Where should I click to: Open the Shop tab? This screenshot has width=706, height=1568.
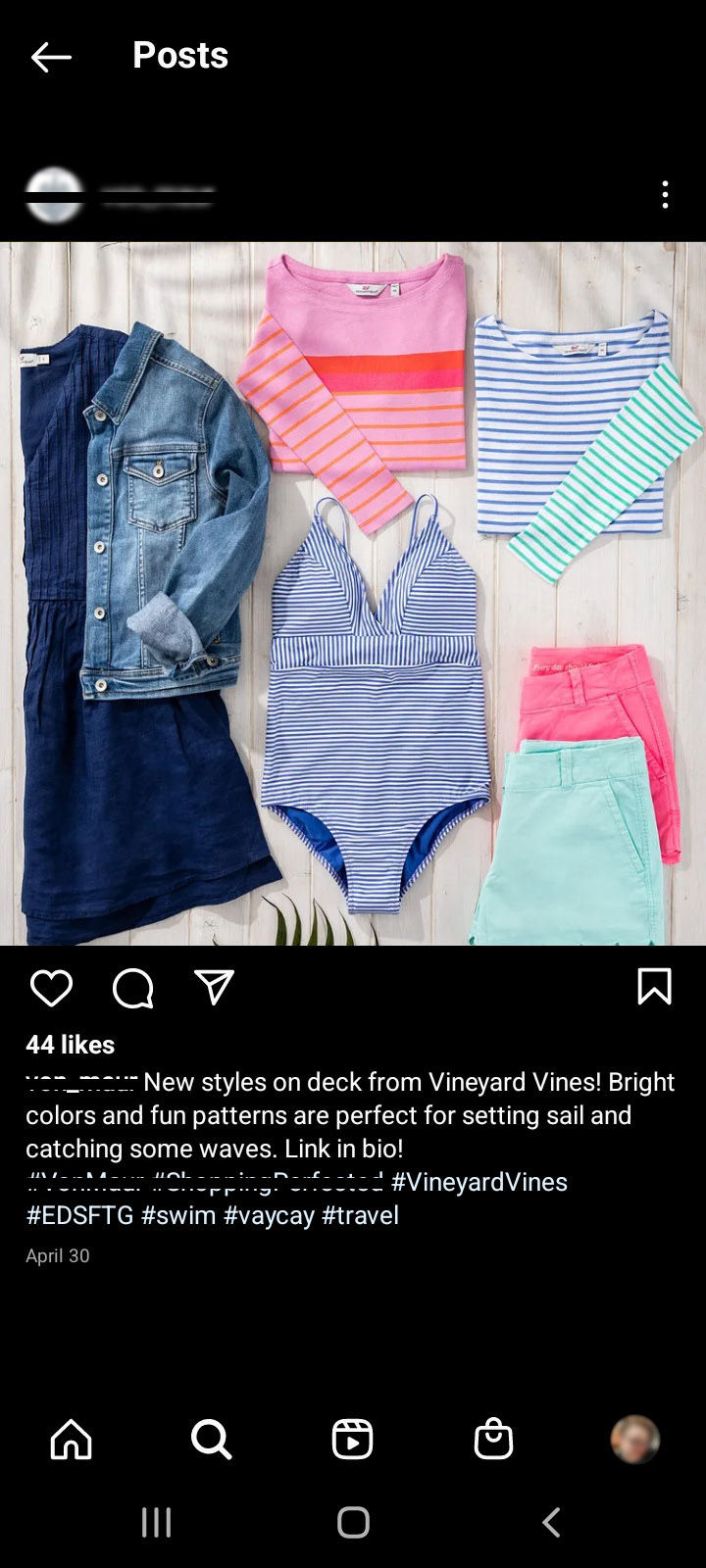493,1440
